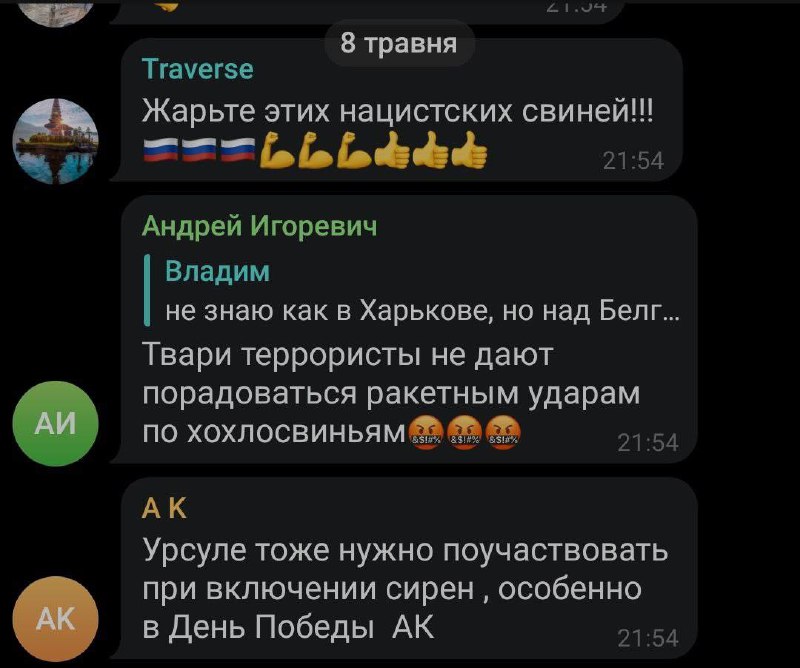The width and height of the screenshot is (800, 668).
Task: Open the orange АК avatar profile
Action: (56, 619)
